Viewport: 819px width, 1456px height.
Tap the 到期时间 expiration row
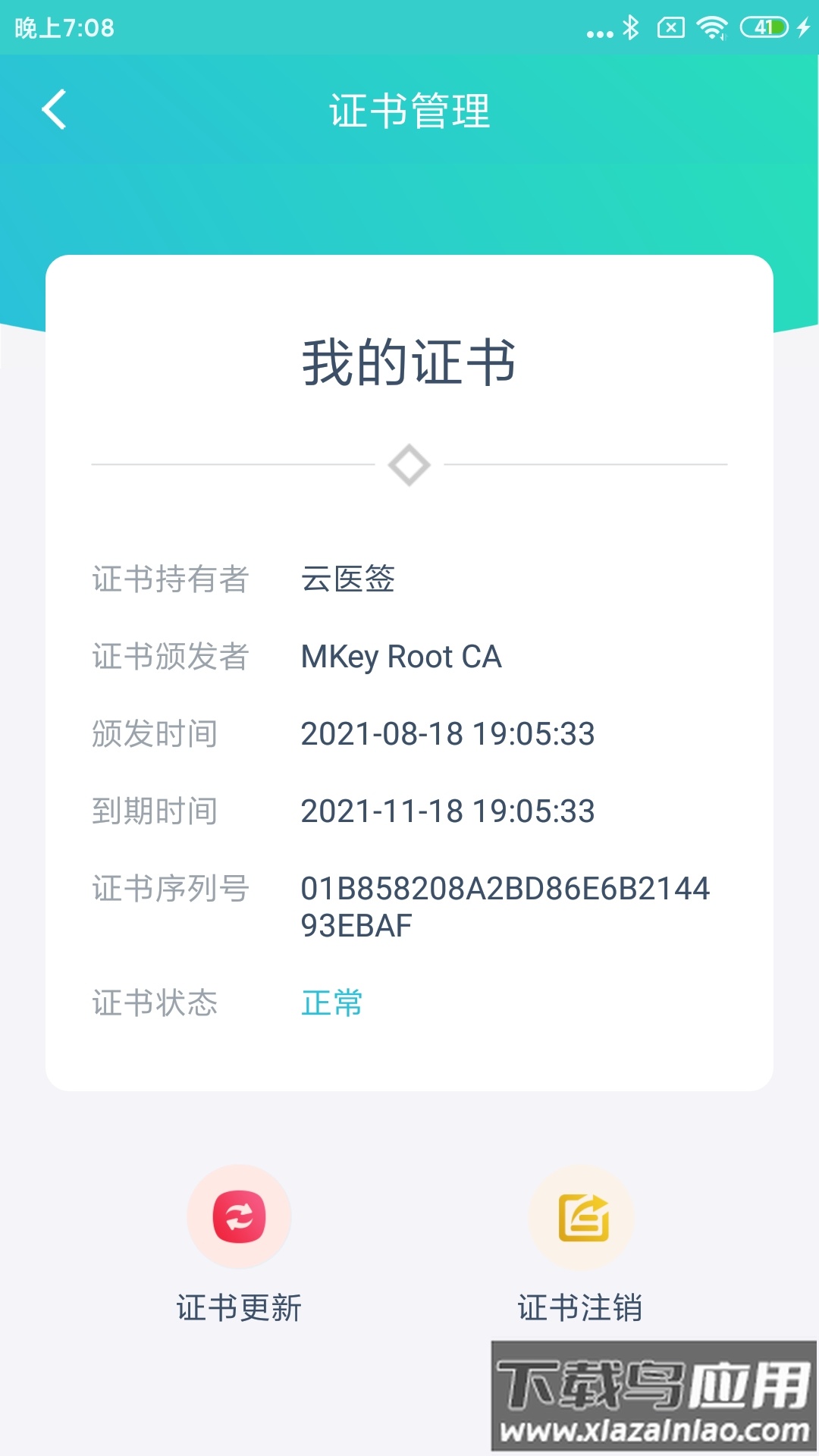click(155, 811)
